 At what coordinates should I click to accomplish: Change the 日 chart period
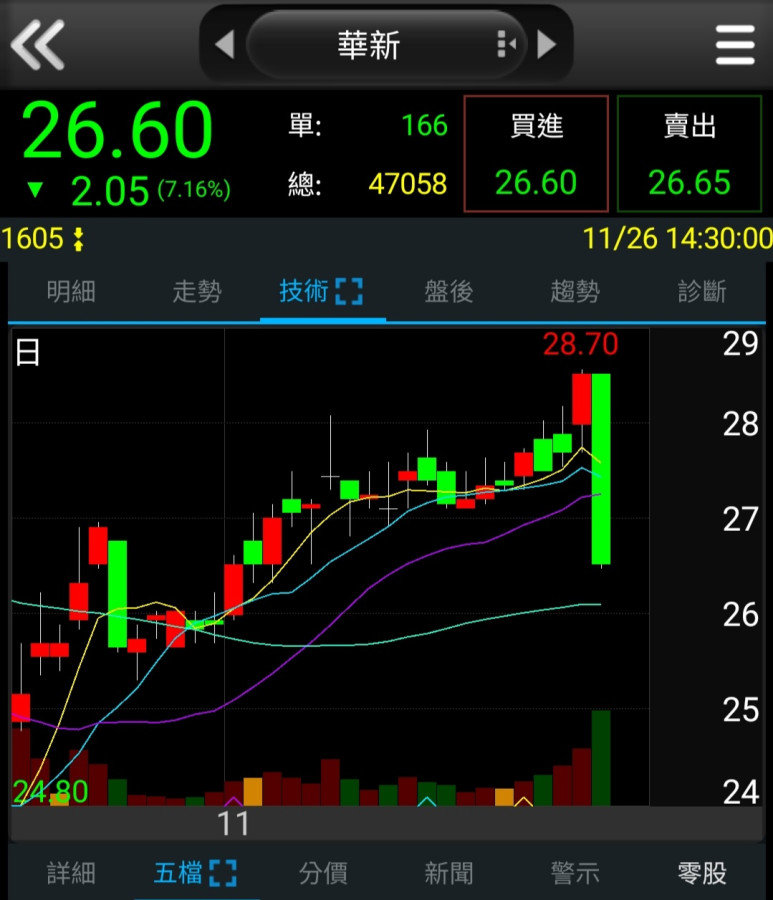click(28, 353)
